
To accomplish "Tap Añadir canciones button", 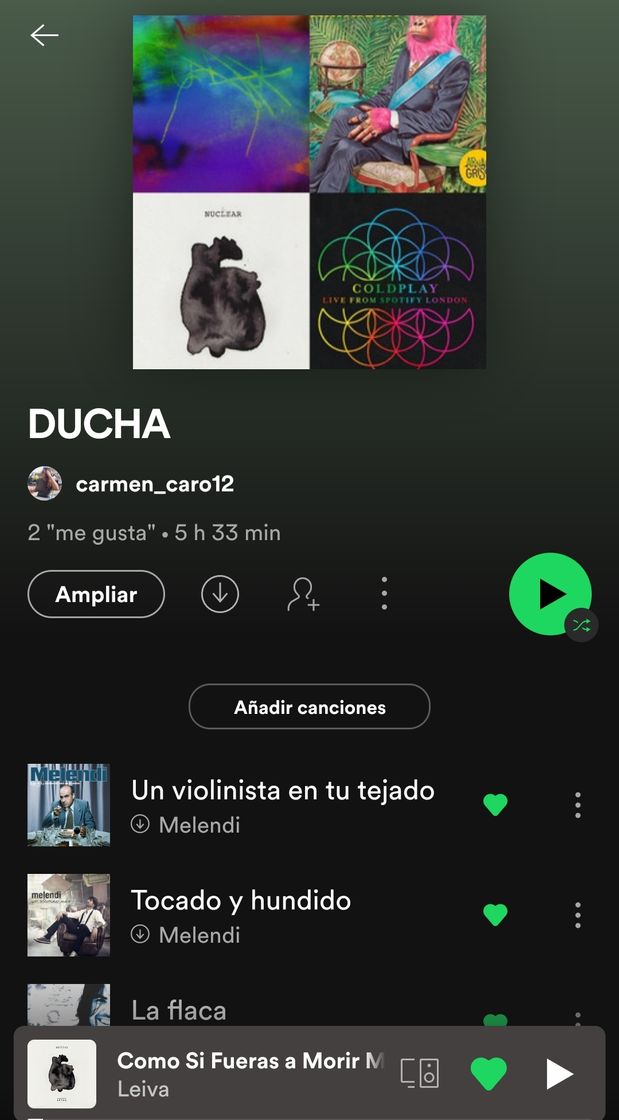I will (x=309, y=707).
